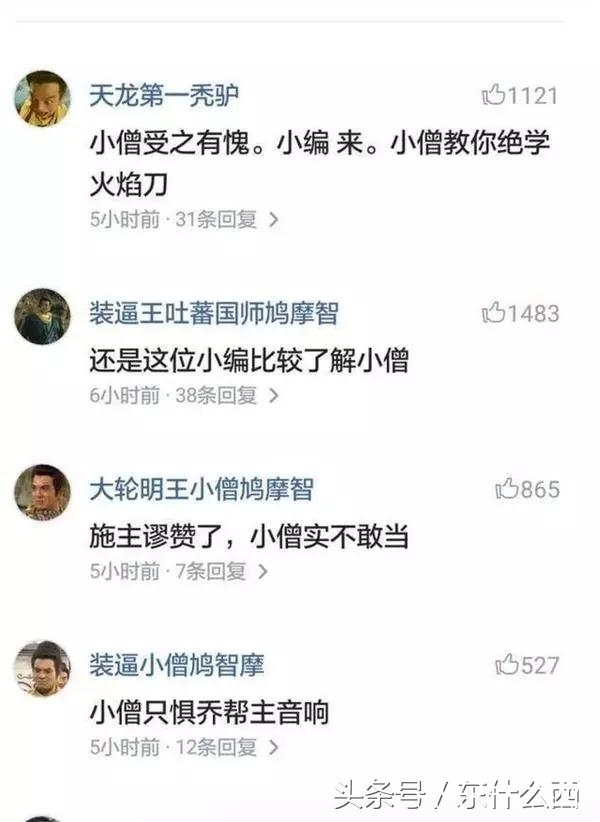Viewport: 600px width, 822px height.
Task: Open the 7条回复 reply thread
Action: pyautogui.click(x=221, y=571)
